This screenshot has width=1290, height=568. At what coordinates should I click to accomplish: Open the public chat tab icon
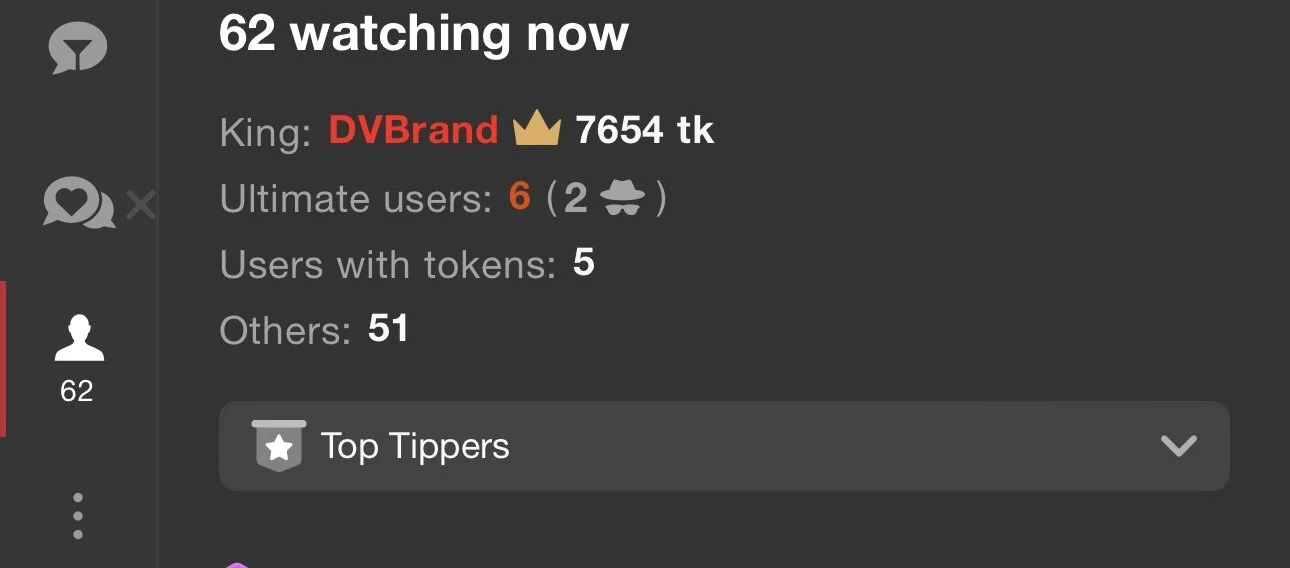click(78, 48)
